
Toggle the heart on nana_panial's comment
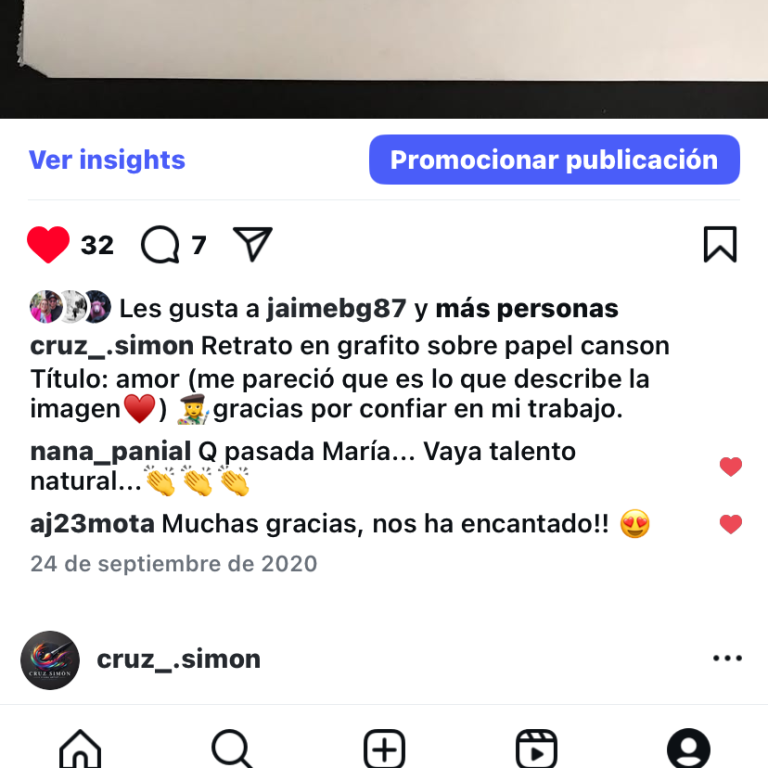click(x=731, y=466)
